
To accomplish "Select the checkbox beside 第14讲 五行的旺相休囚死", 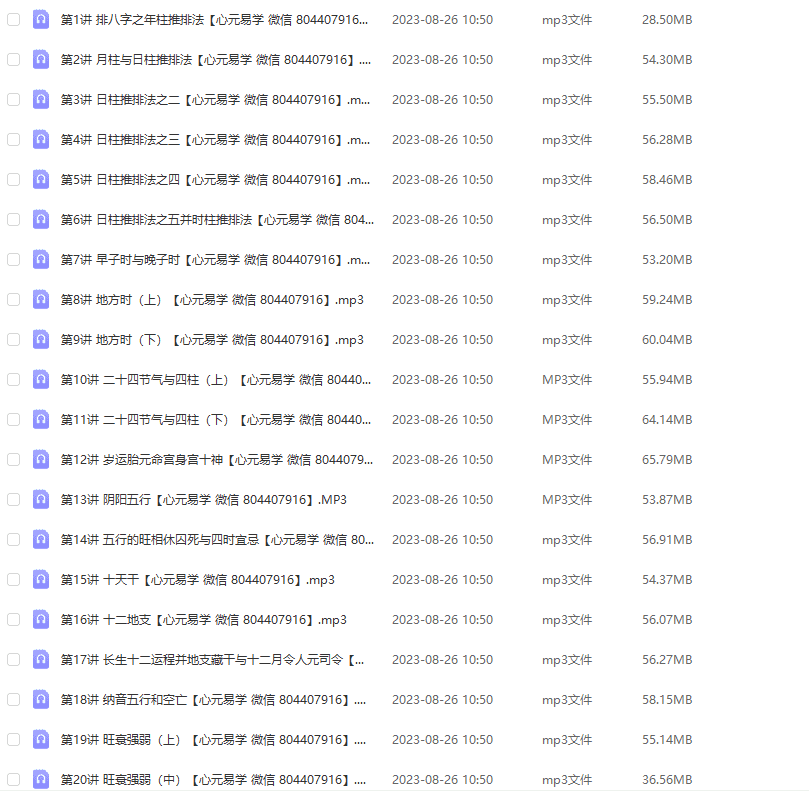I will click(x=14, y=540).
